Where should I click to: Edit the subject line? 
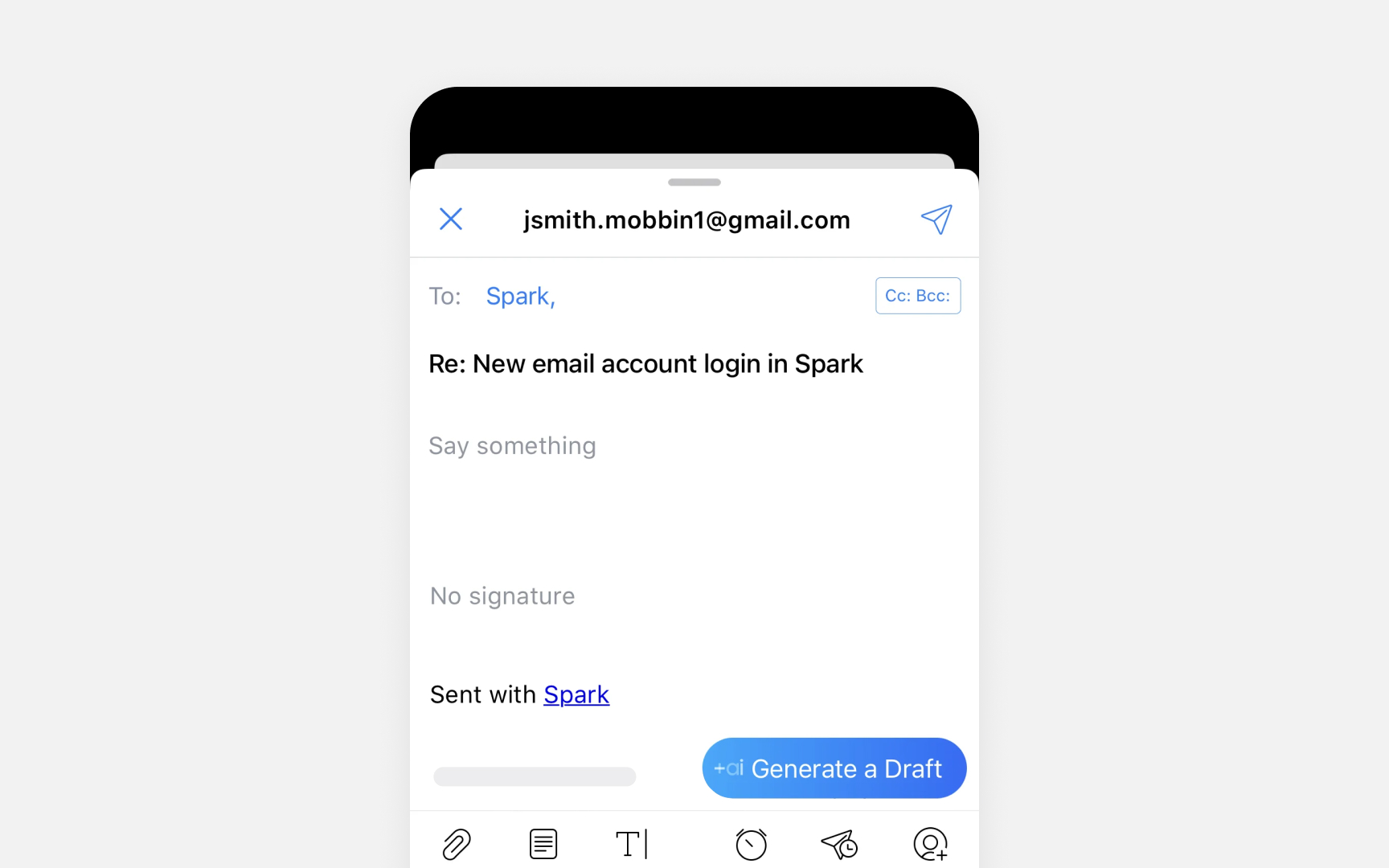pyautogui.click(x=645, y=364)
